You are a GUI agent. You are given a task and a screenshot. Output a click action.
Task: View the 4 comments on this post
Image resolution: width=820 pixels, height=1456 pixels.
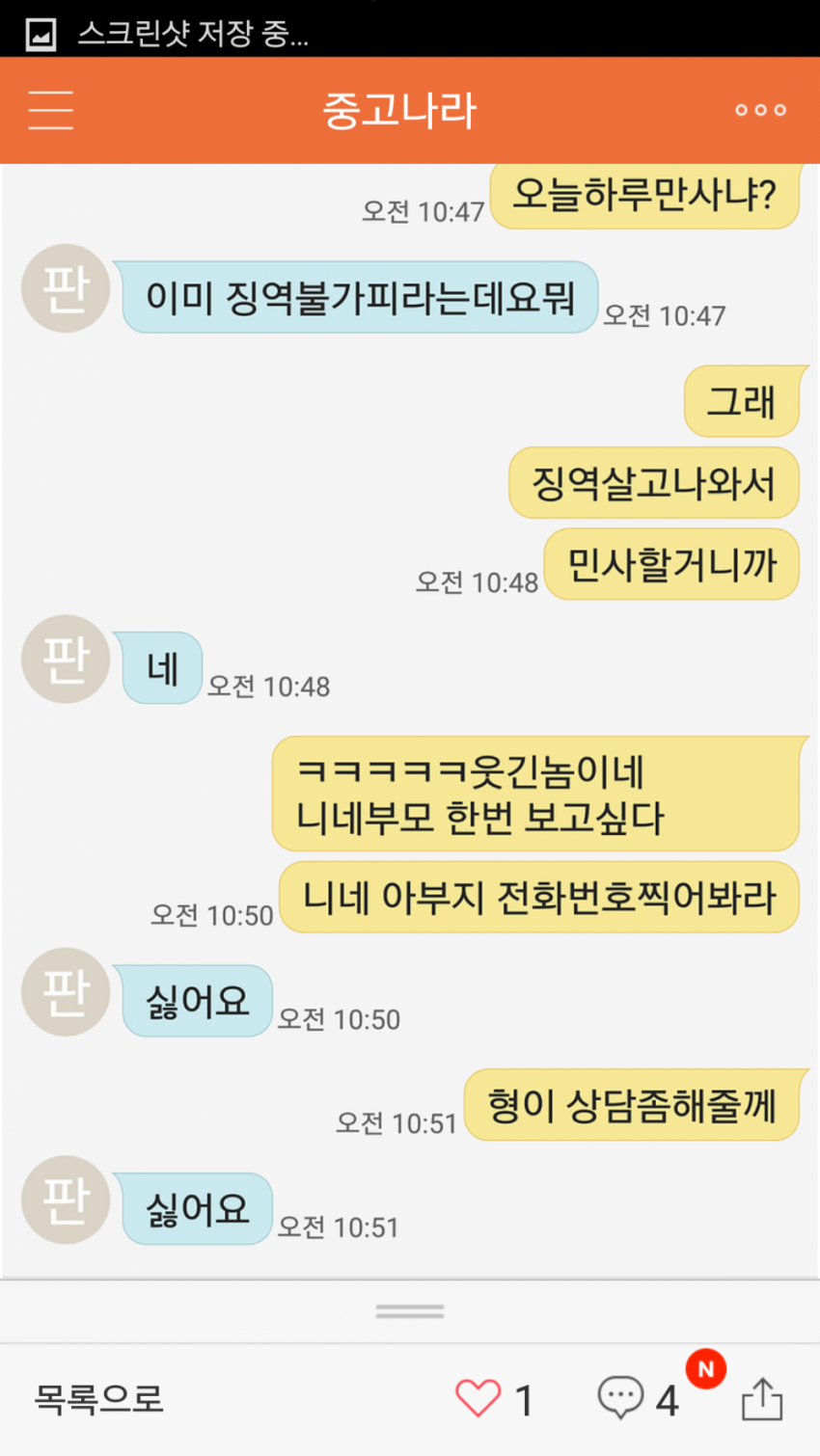tap(622, 1398)
